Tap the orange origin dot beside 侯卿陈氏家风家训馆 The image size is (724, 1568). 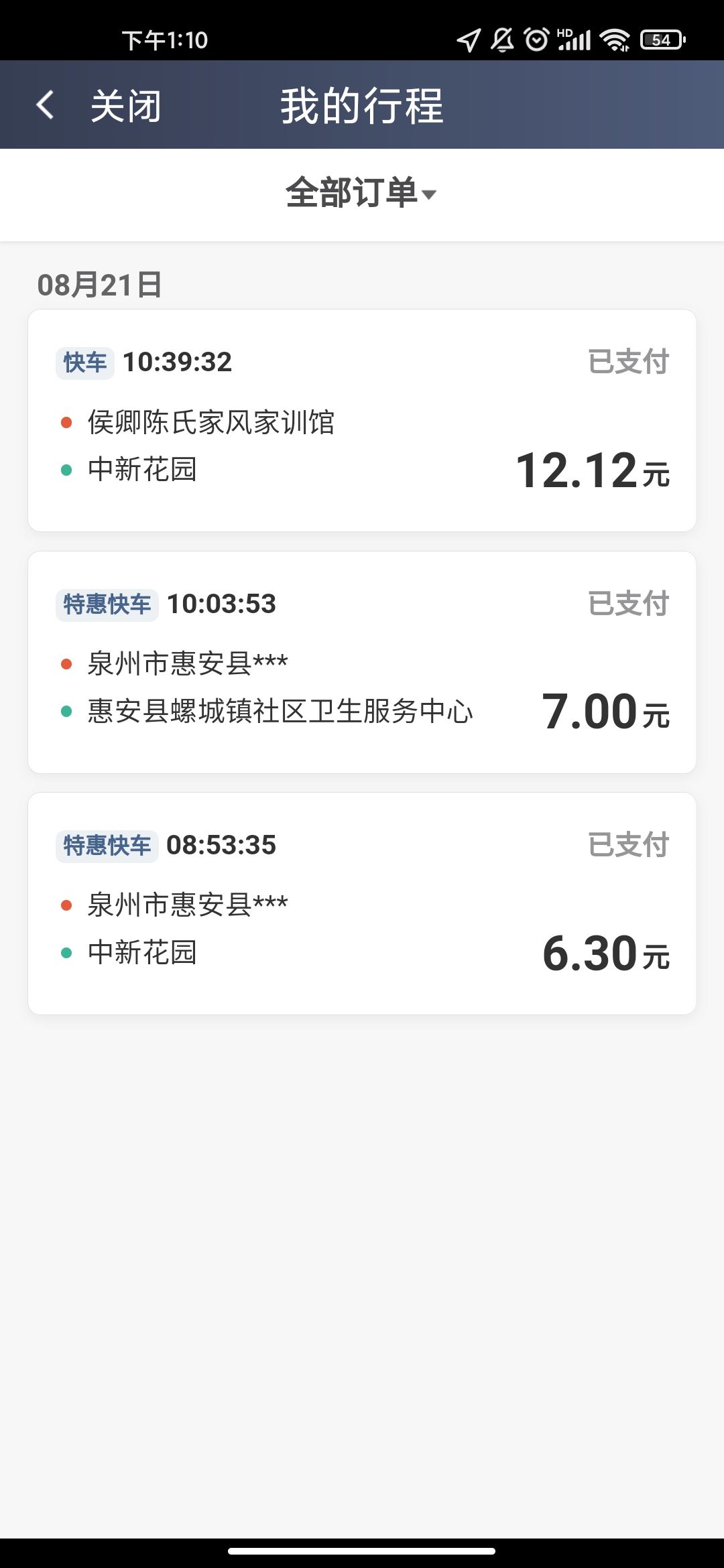click(67, 422)
